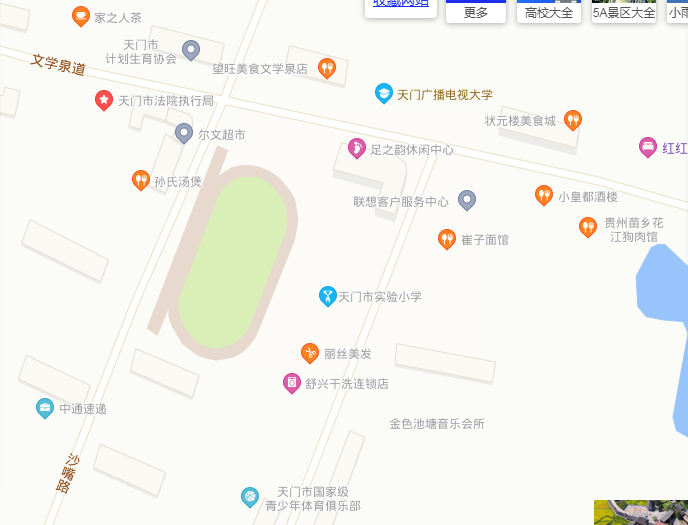Tap the 天门市法院执行局 marker
Screen dimensions: 688x525
click(x=104, y=99)
